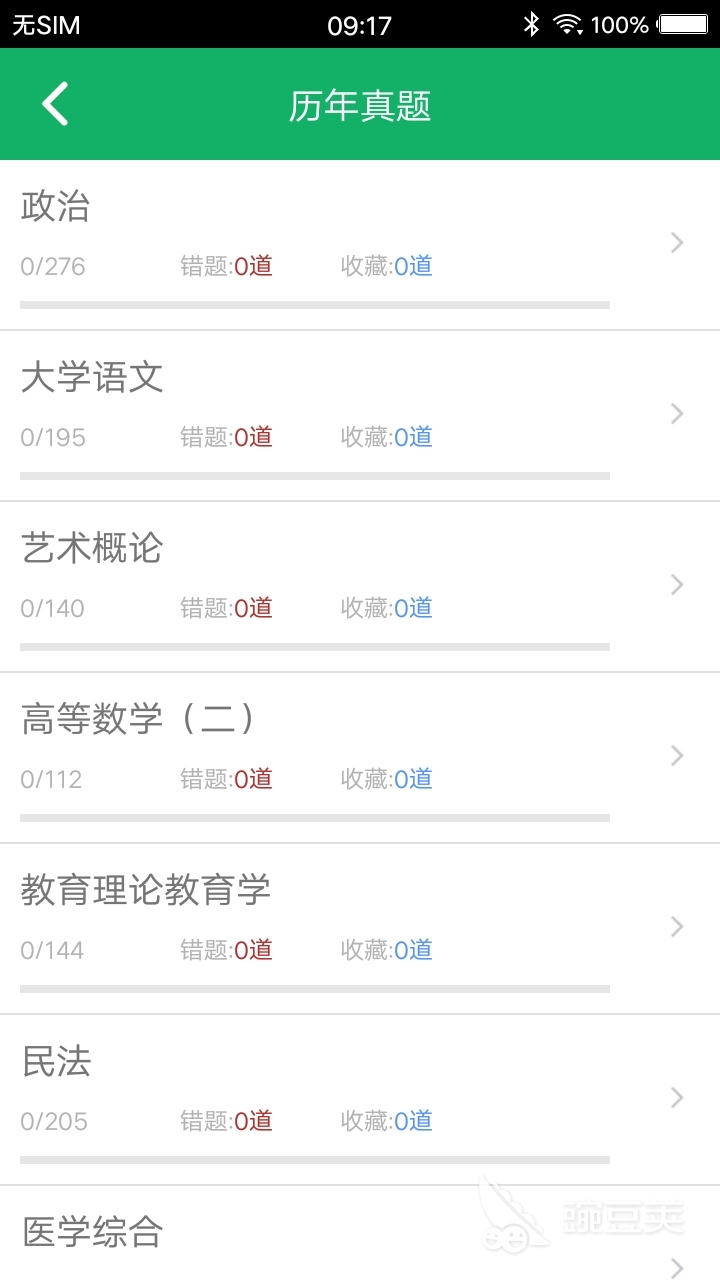This screenshot has width=720, height=1280.
Task: Open the 大学语文 question set
Action: point(360,416)
